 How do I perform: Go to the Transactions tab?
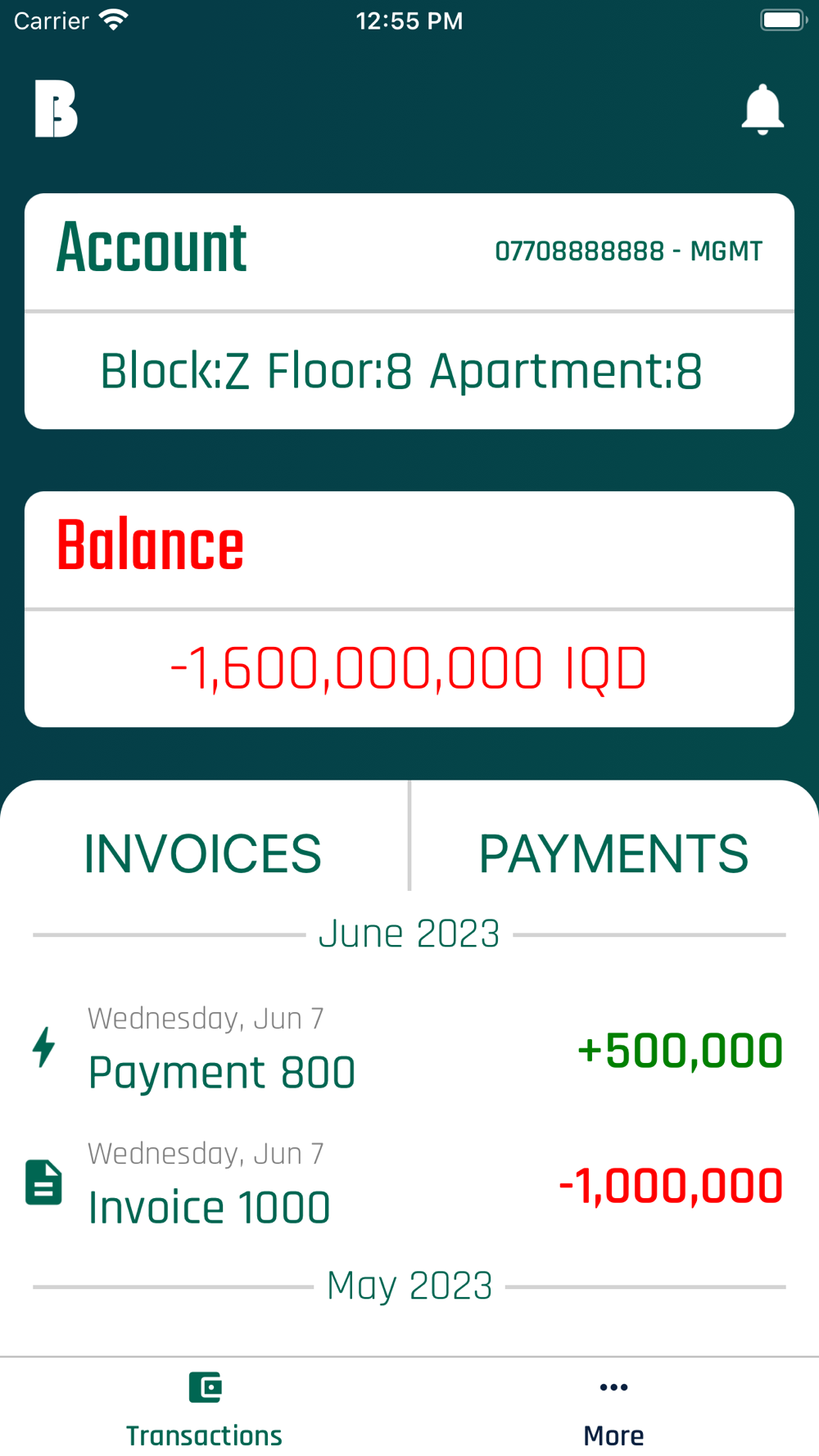204,1409
